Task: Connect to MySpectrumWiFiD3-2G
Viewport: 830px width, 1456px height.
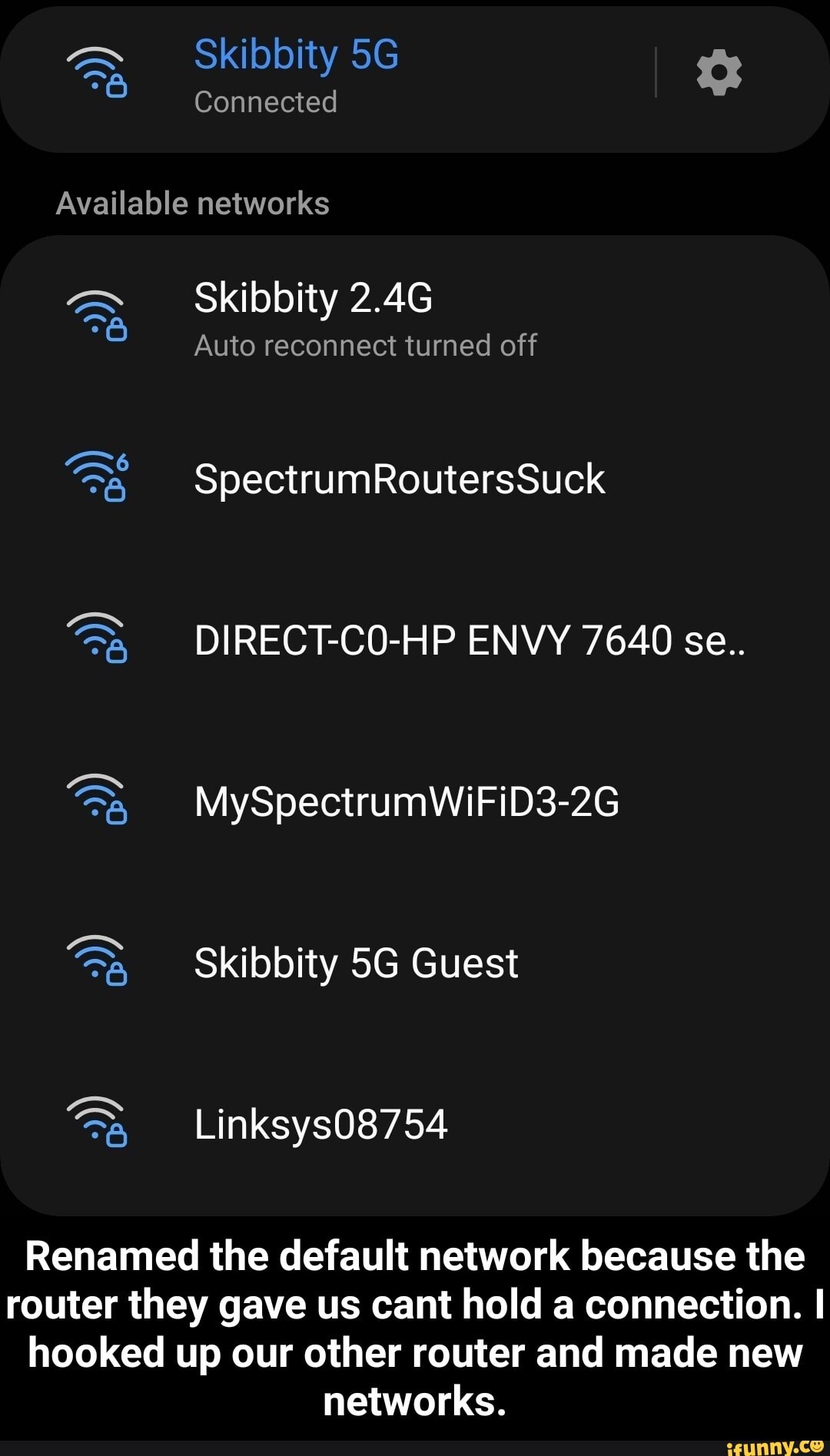Action: click(406, 802)
